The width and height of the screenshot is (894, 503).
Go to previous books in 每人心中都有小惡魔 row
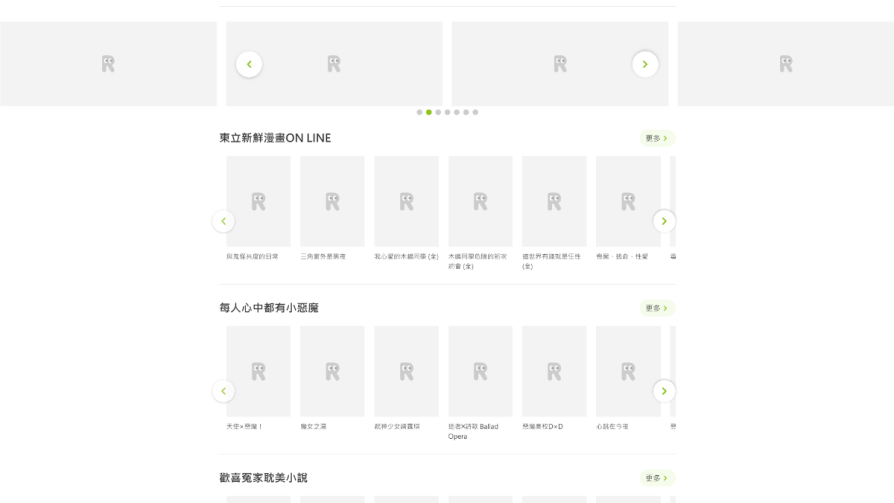(224, 391)
